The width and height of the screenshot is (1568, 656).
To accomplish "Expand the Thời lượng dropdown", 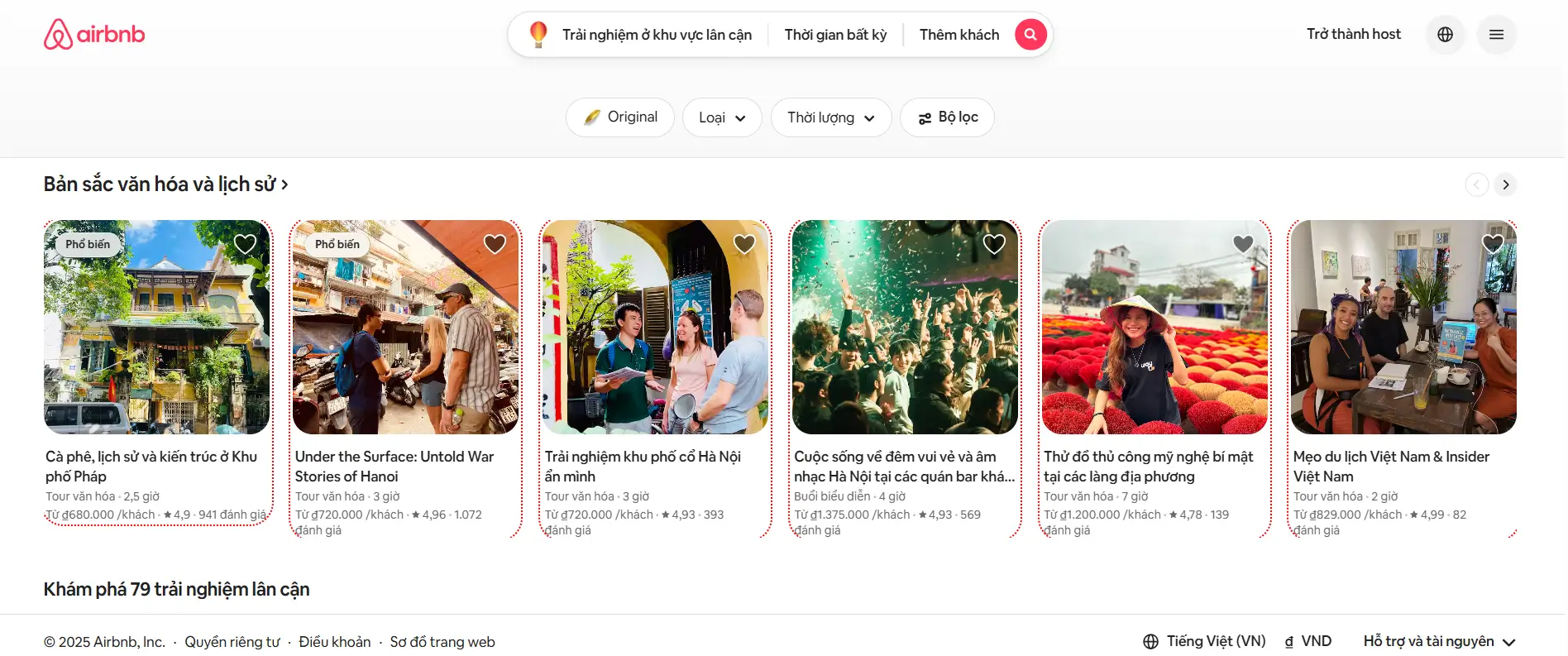I will pos(830,117).
